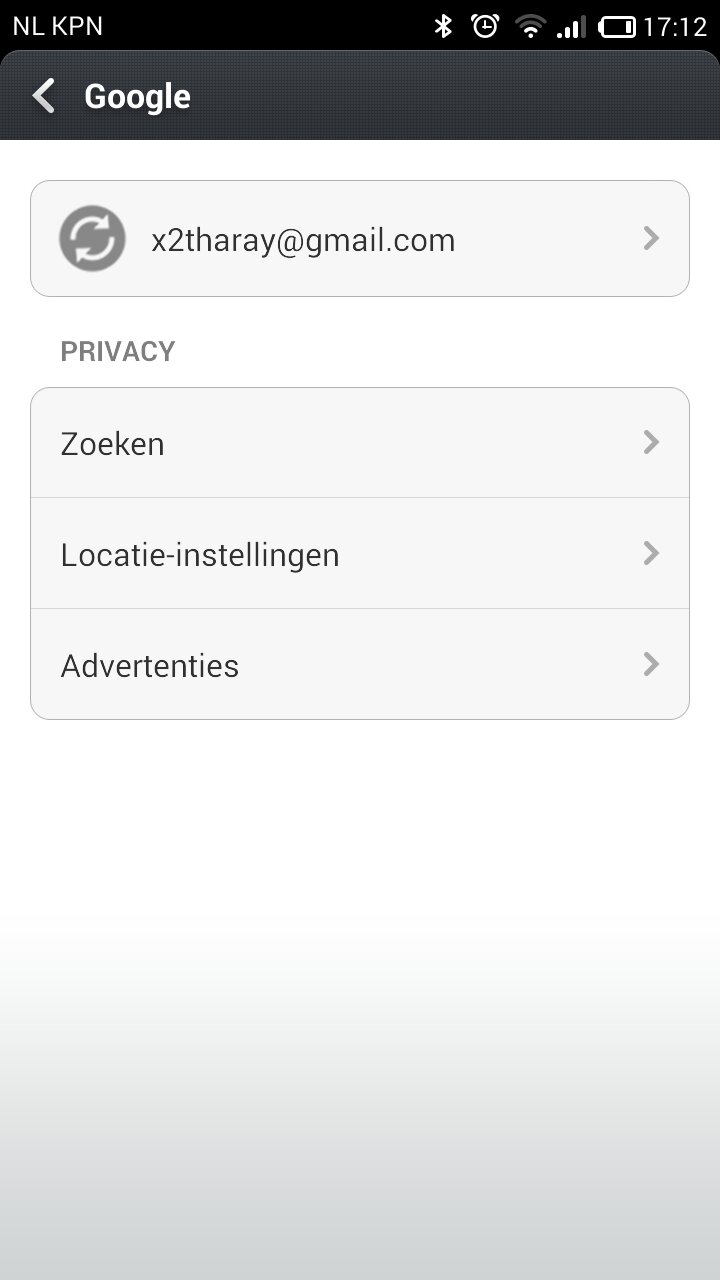
Task: Open Zoeken privacy settings
Action: (360, 443)
